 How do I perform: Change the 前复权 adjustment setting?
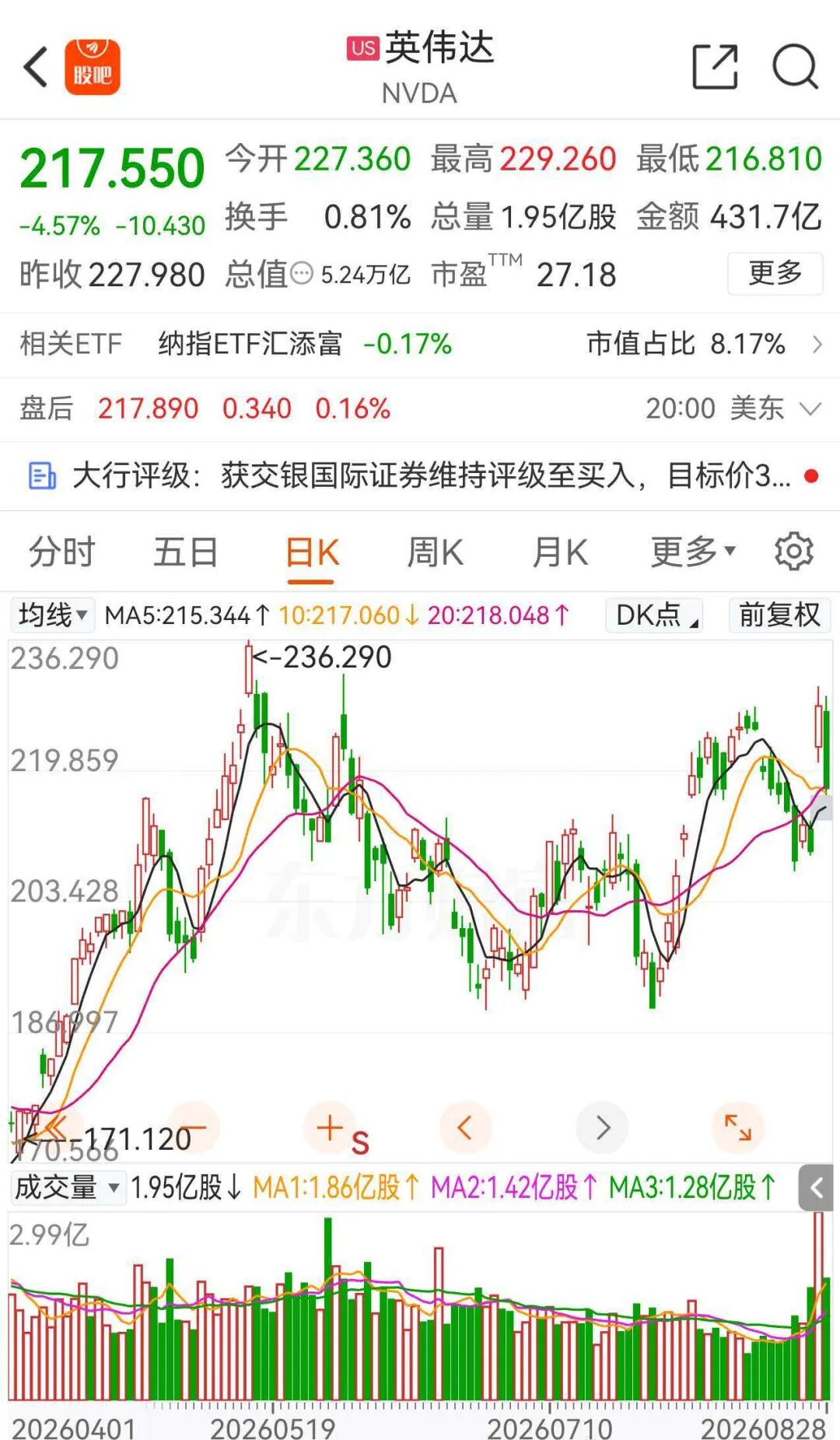pyautogui.click(x=779, y=615)
